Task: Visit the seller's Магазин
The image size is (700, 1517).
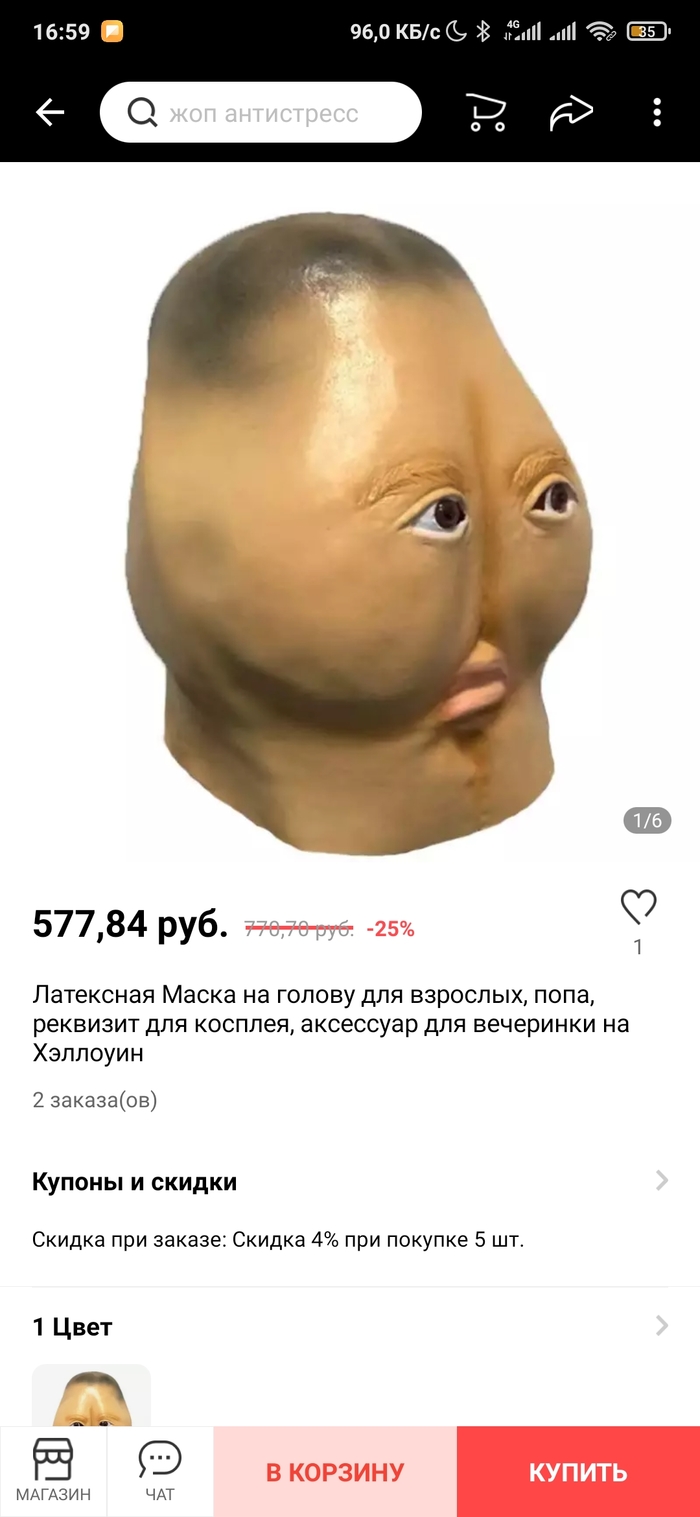Action: (53, 1471)
